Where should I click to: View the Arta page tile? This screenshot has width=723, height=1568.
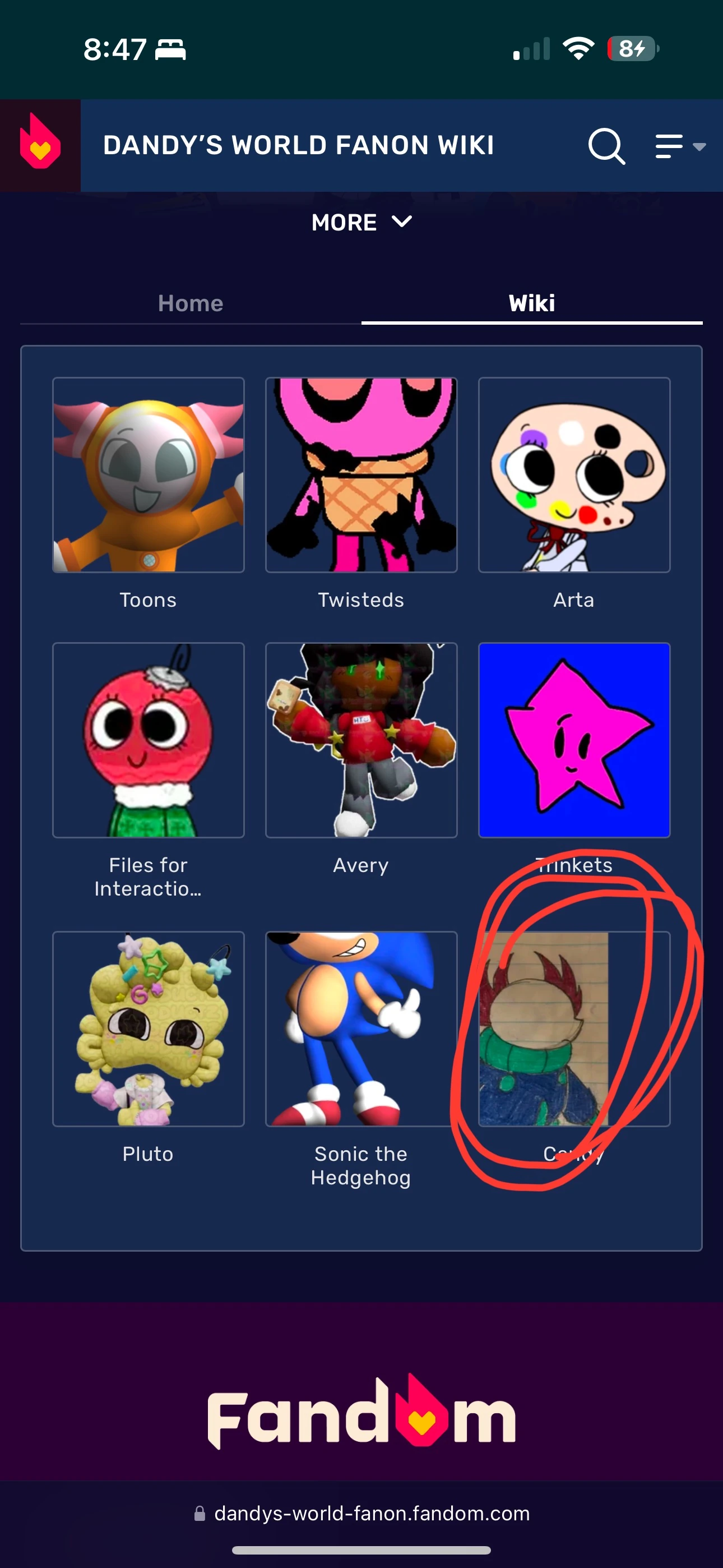coord(574,475)
